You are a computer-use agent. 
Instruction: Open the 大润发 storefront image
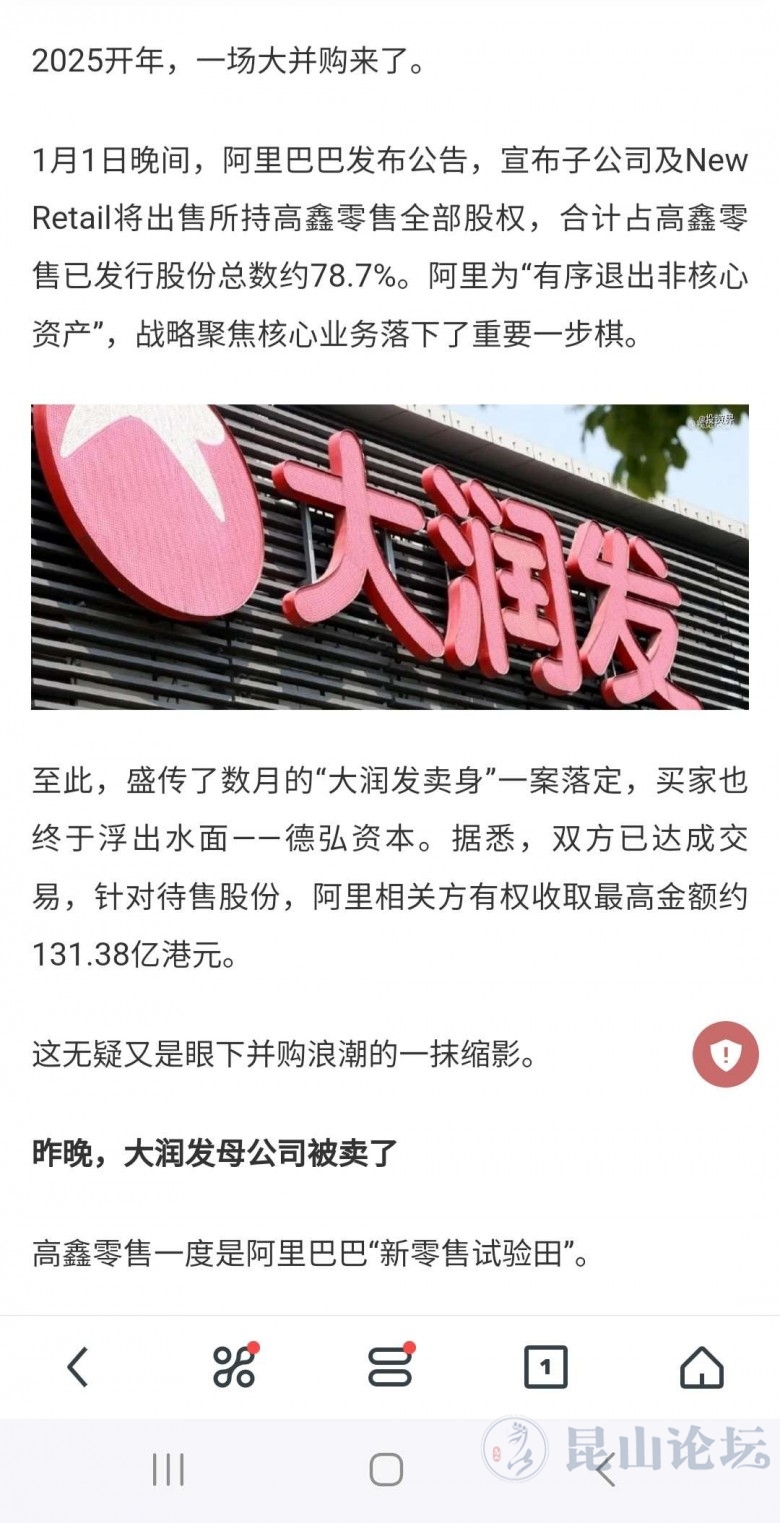(390, 557)
